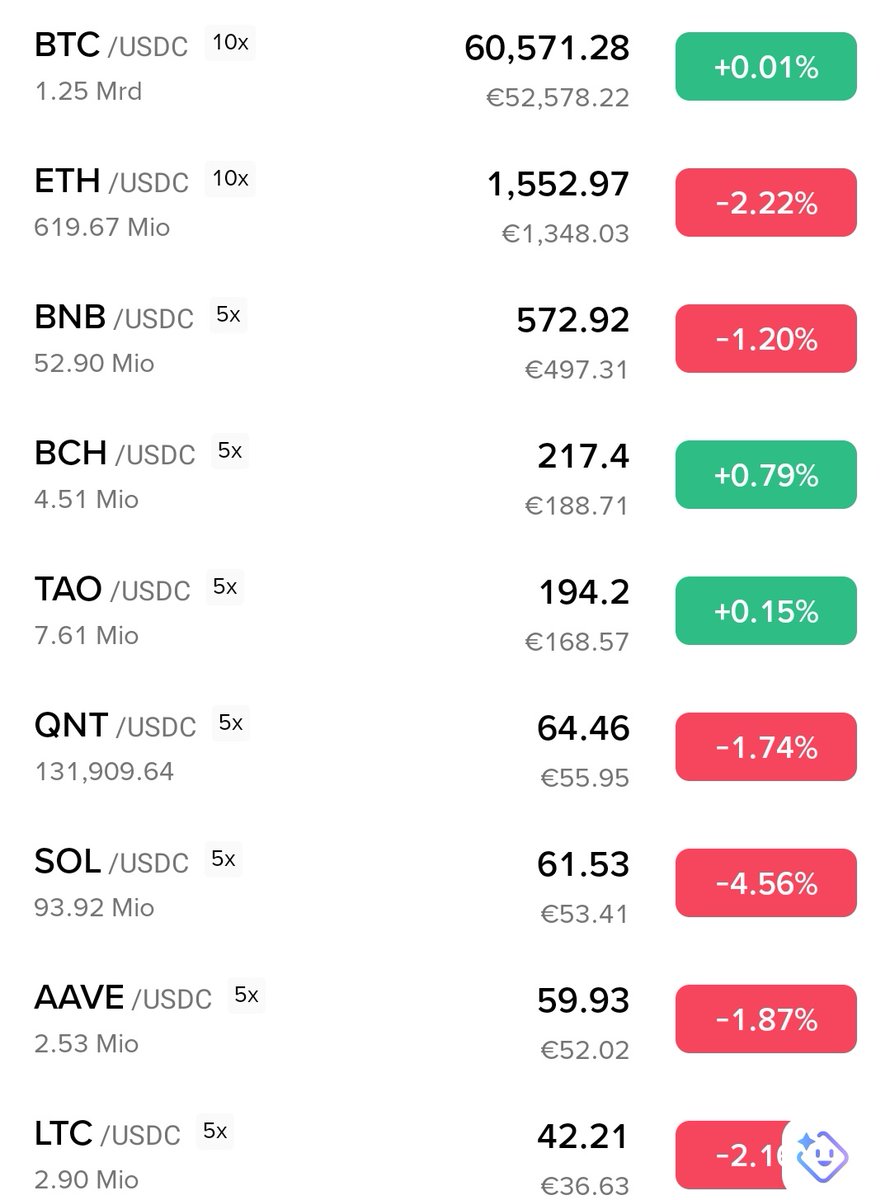View TAO/USDC market details
Screen dimensions: 890x1200
[x=445, y=612]
